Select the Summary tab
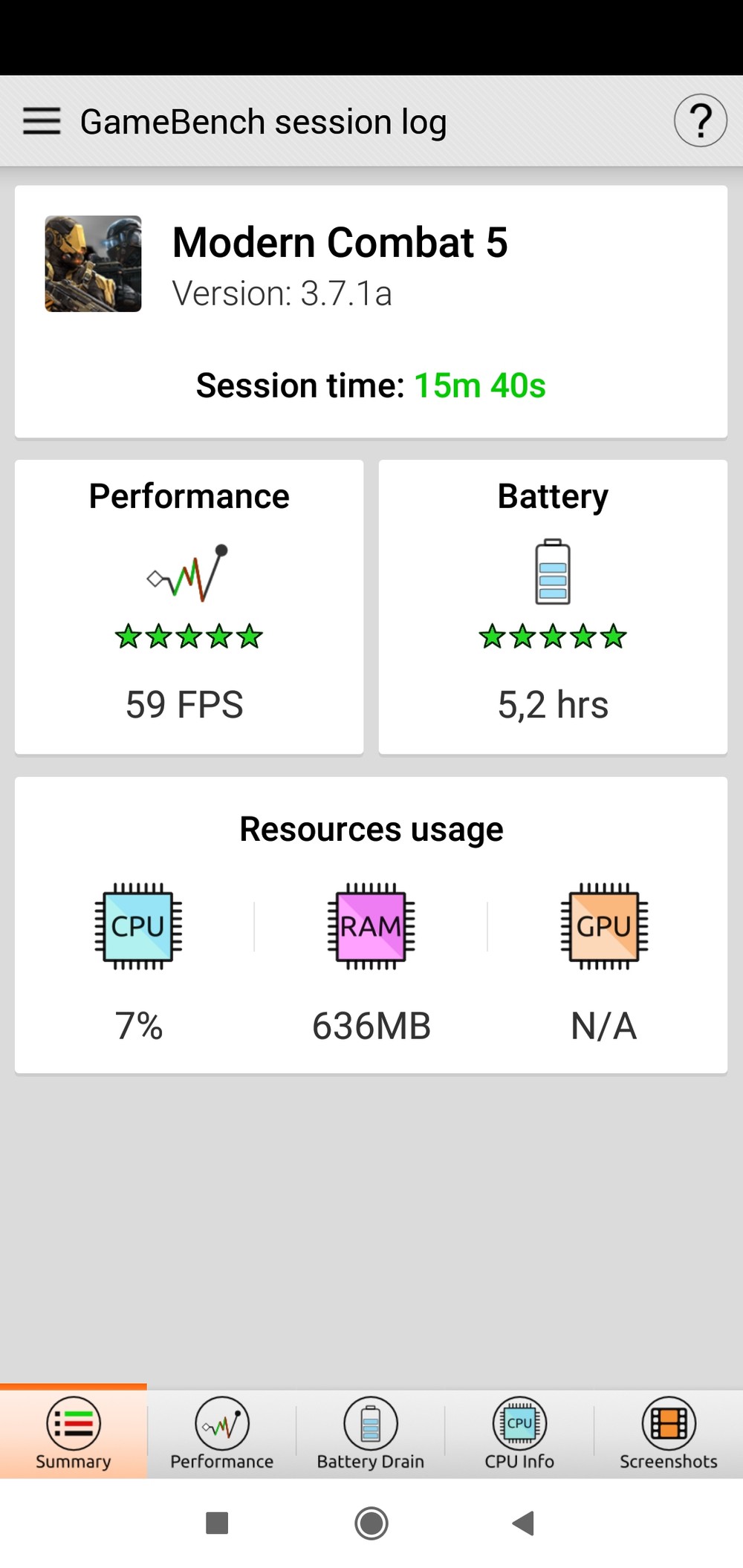 [73, 1433]
